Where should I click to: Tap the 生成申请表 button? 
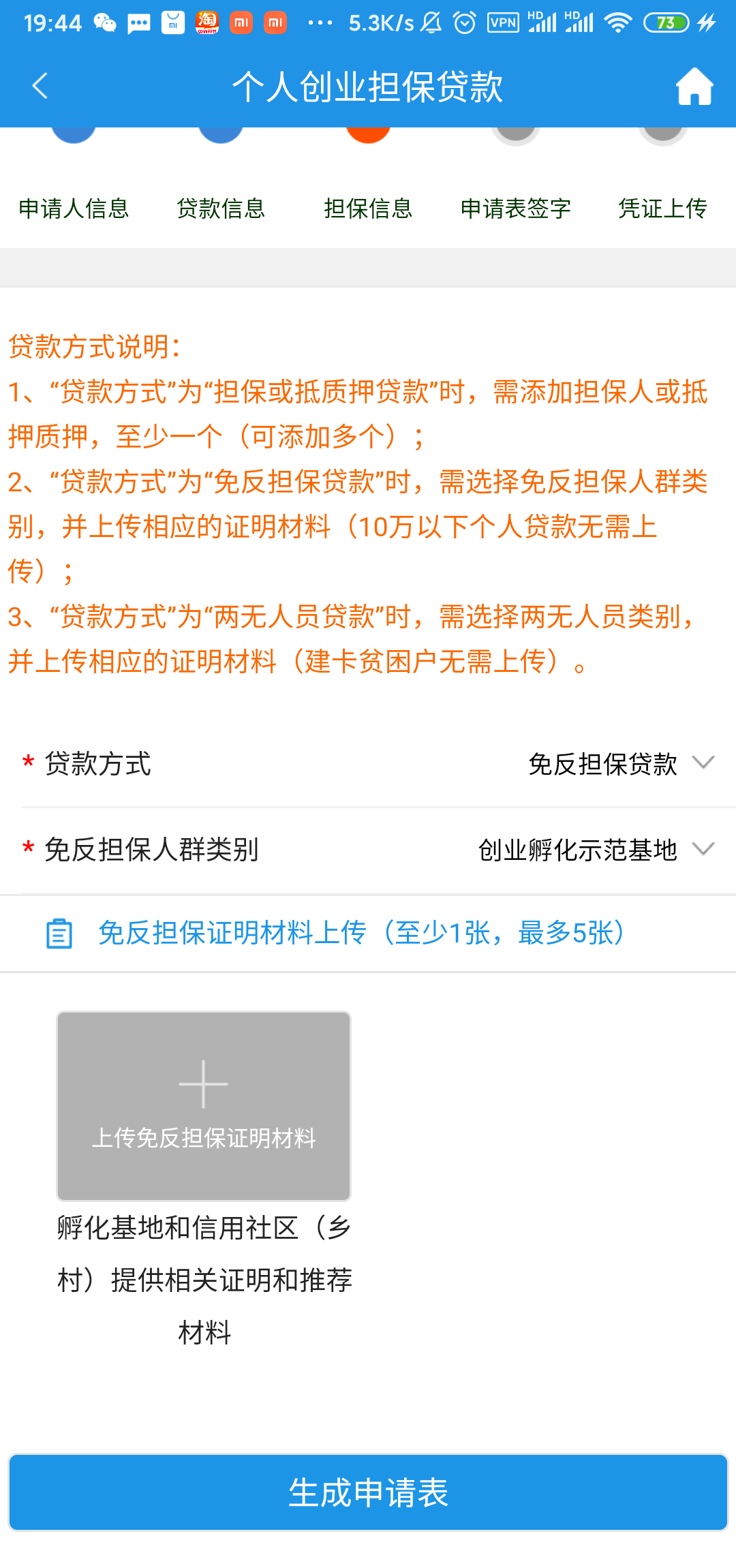click(368, 1493)
